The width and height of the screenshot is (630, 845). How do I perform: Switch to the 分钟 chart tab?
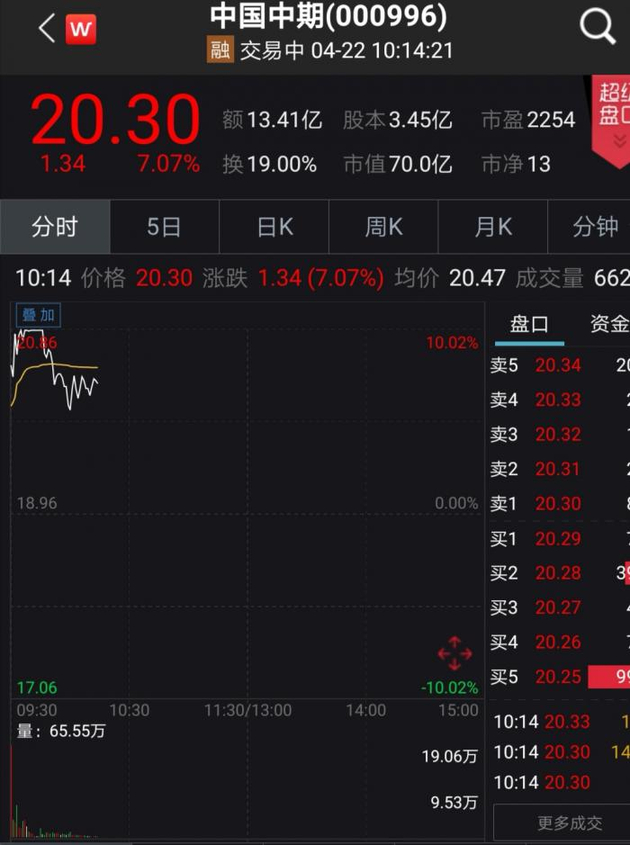596,227
